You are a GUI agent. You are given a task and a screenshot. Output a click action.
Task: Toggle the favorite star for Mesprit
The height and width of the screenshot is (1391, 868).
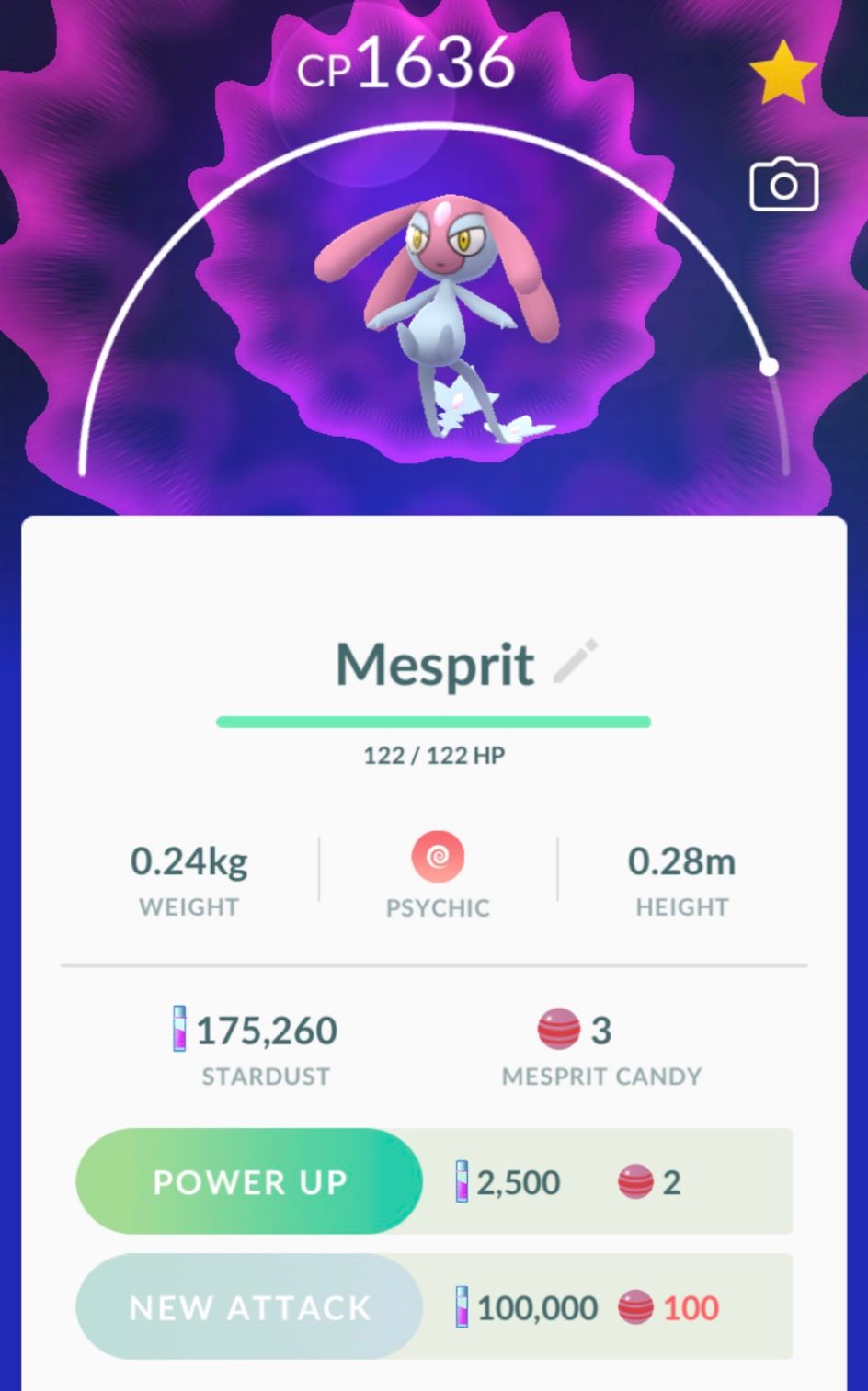(782, 73)
